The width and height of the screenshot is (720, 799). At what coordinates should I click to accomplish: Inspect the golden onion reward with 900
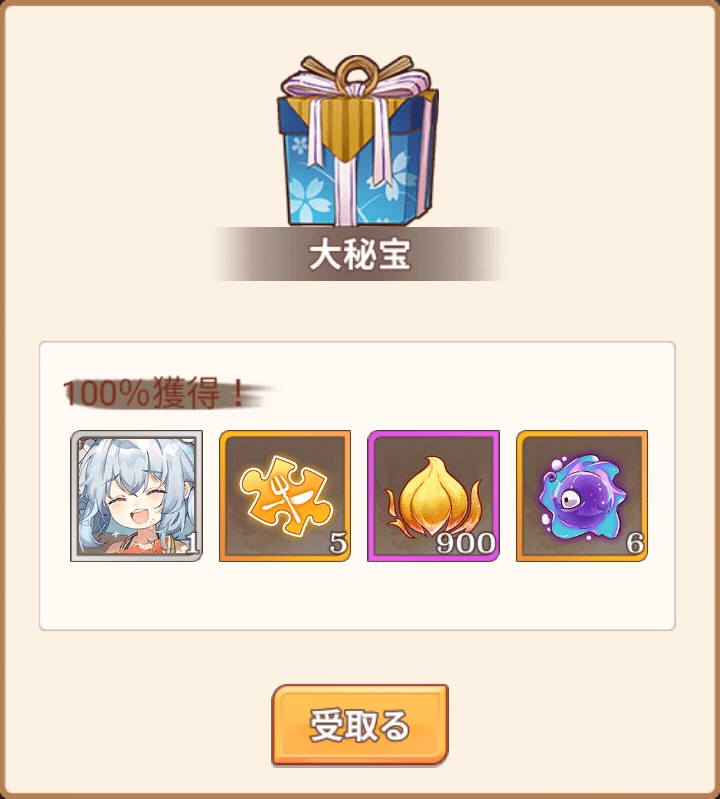point(433,496)
